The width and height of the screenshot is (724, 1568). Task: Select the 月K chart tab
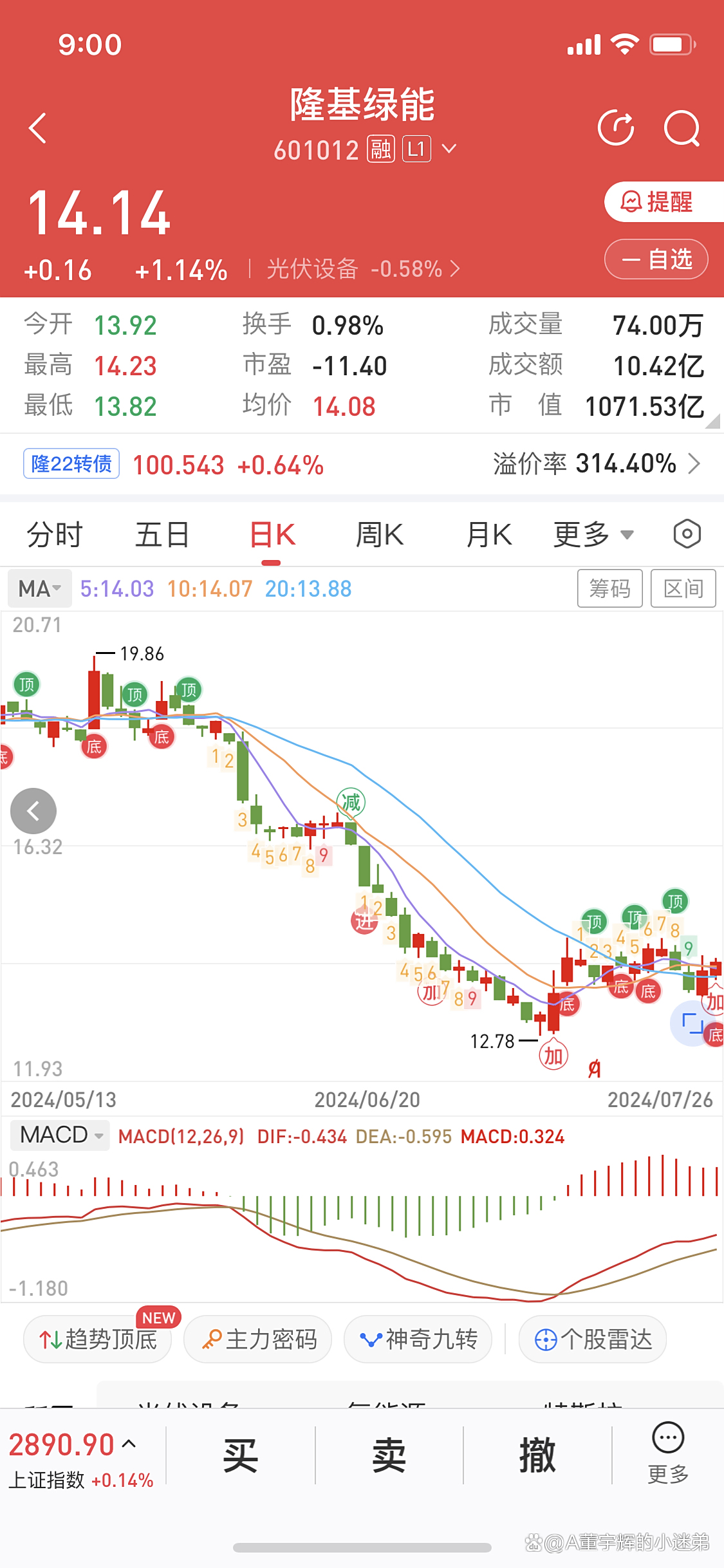[489, 535]
